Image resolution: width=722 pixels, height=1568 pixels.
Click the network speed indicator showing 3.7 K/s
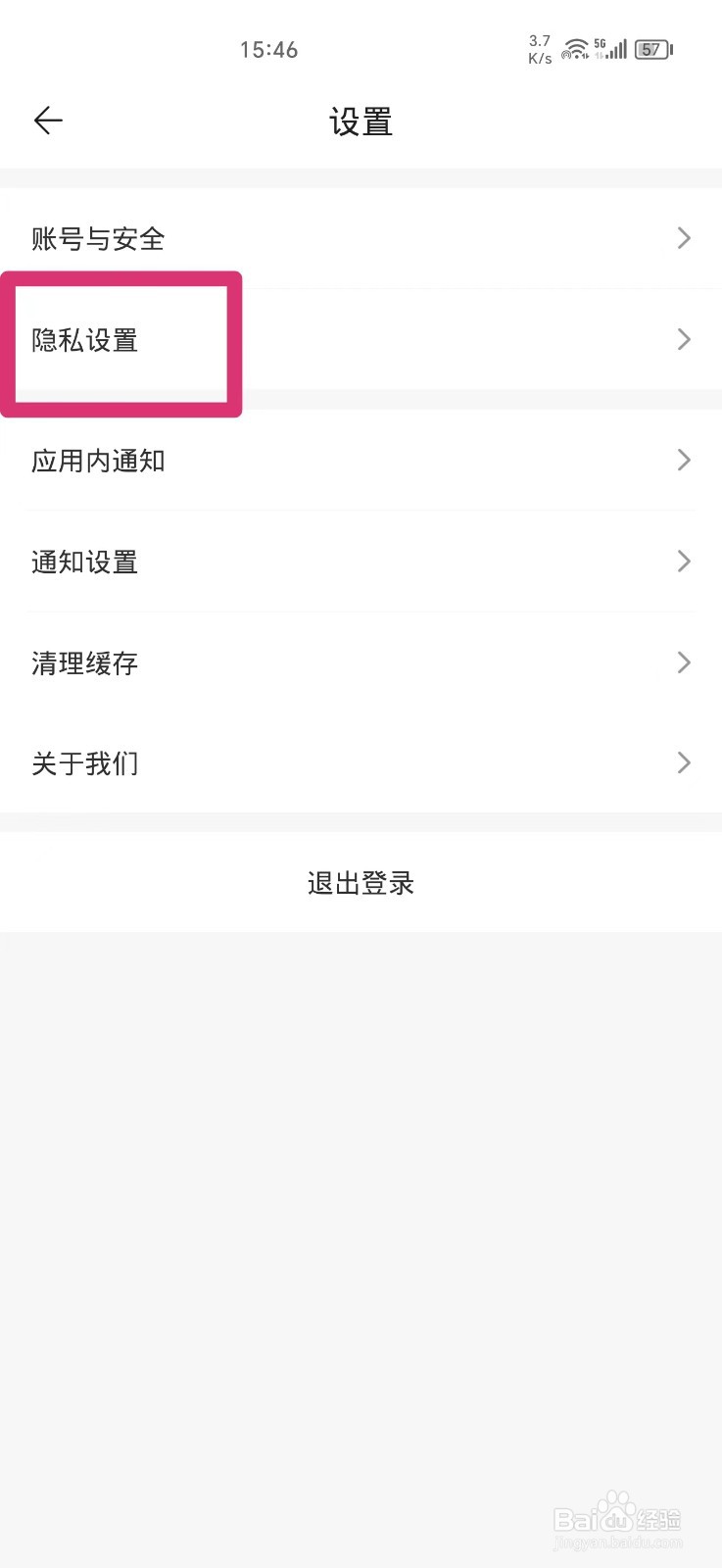click(539, 49)
